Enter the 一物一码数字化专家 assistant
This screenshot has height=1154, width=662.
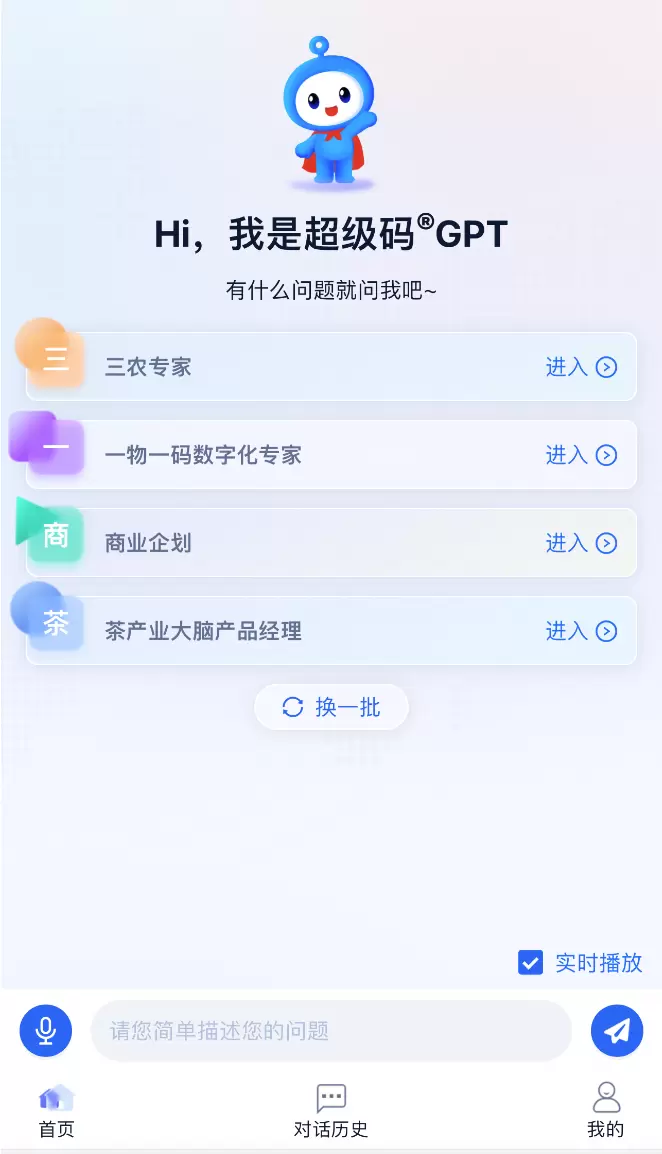pos(581,455)
